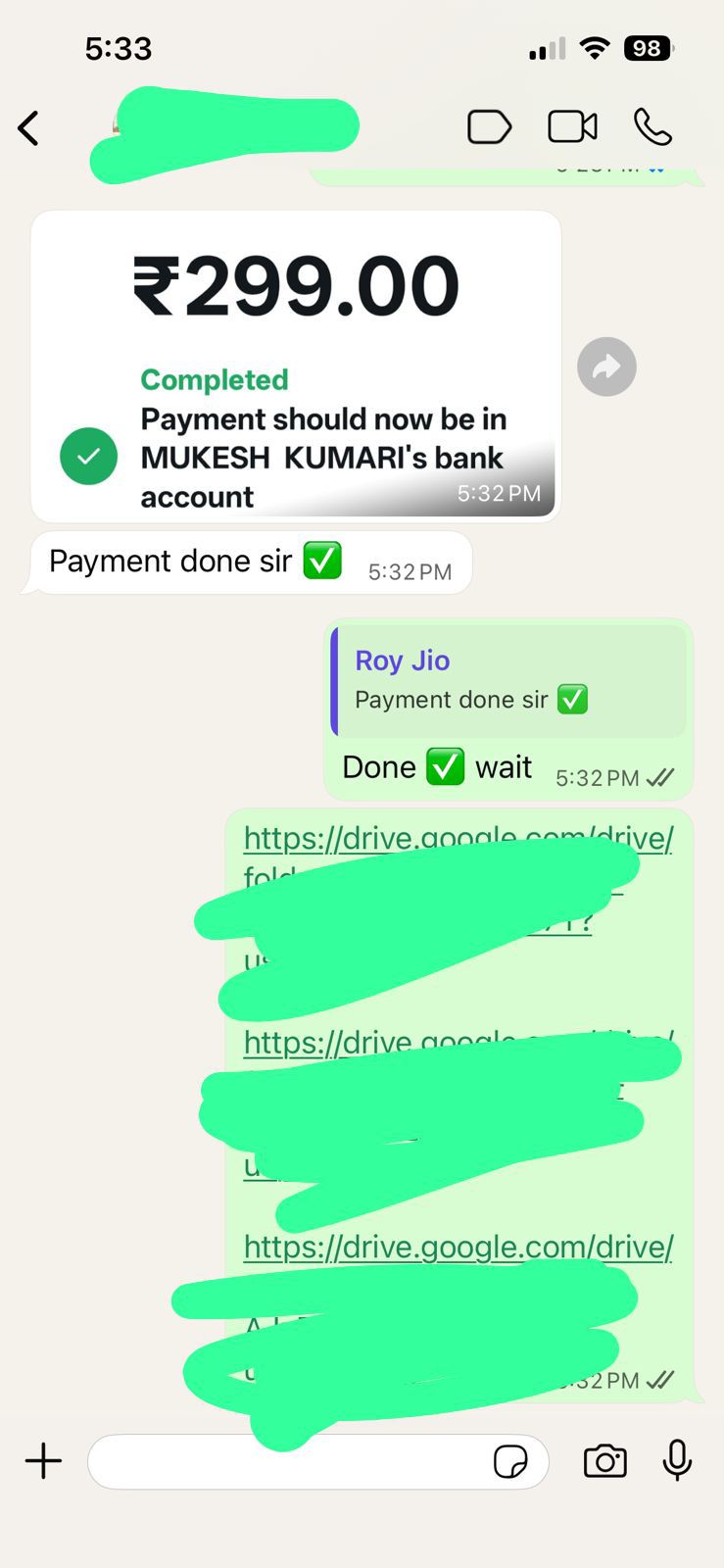Start a video call
This screenshot has height=1568, width=724.
coord(572,127)
